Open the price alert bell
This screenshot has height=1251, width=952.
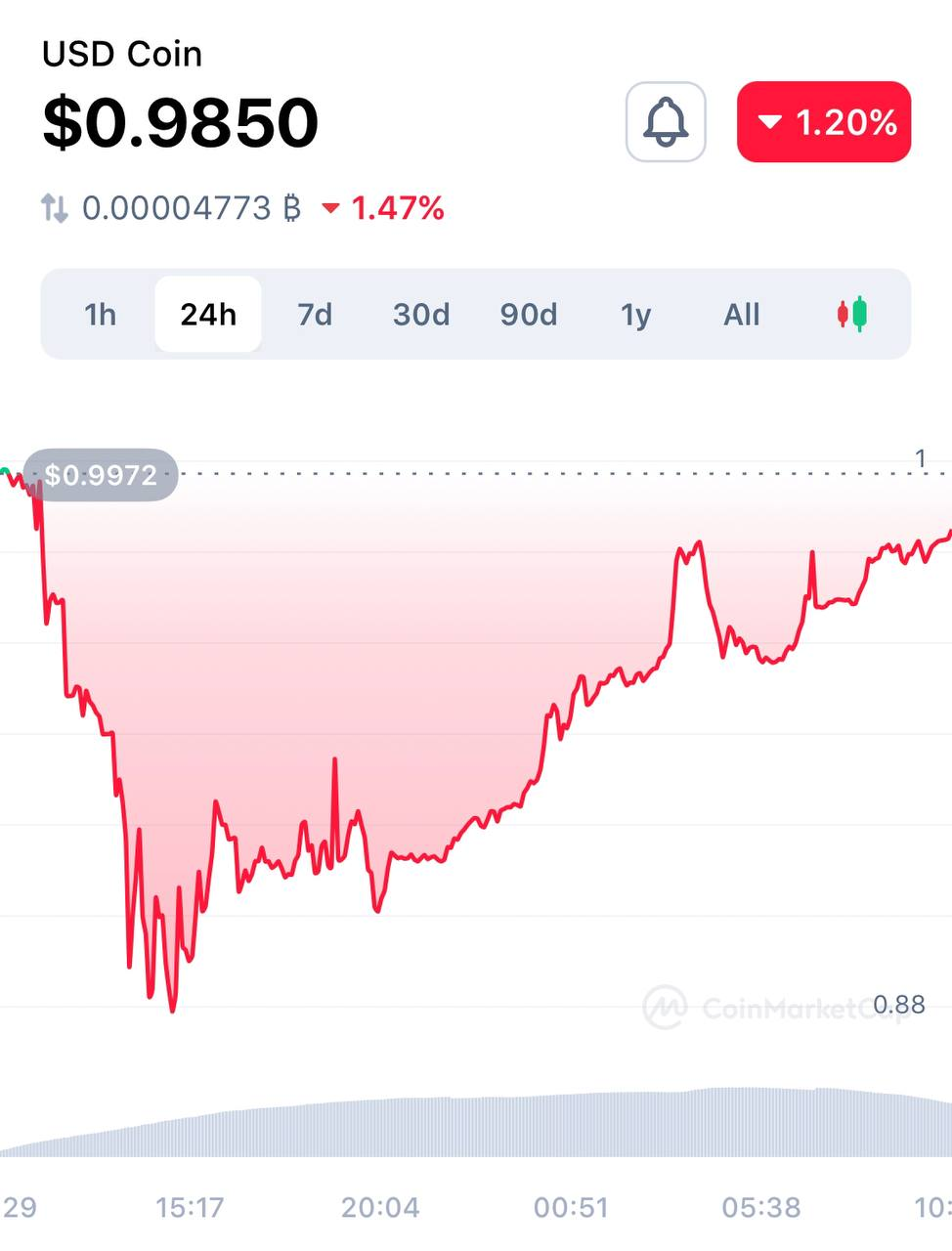click(x=666, y=122)
